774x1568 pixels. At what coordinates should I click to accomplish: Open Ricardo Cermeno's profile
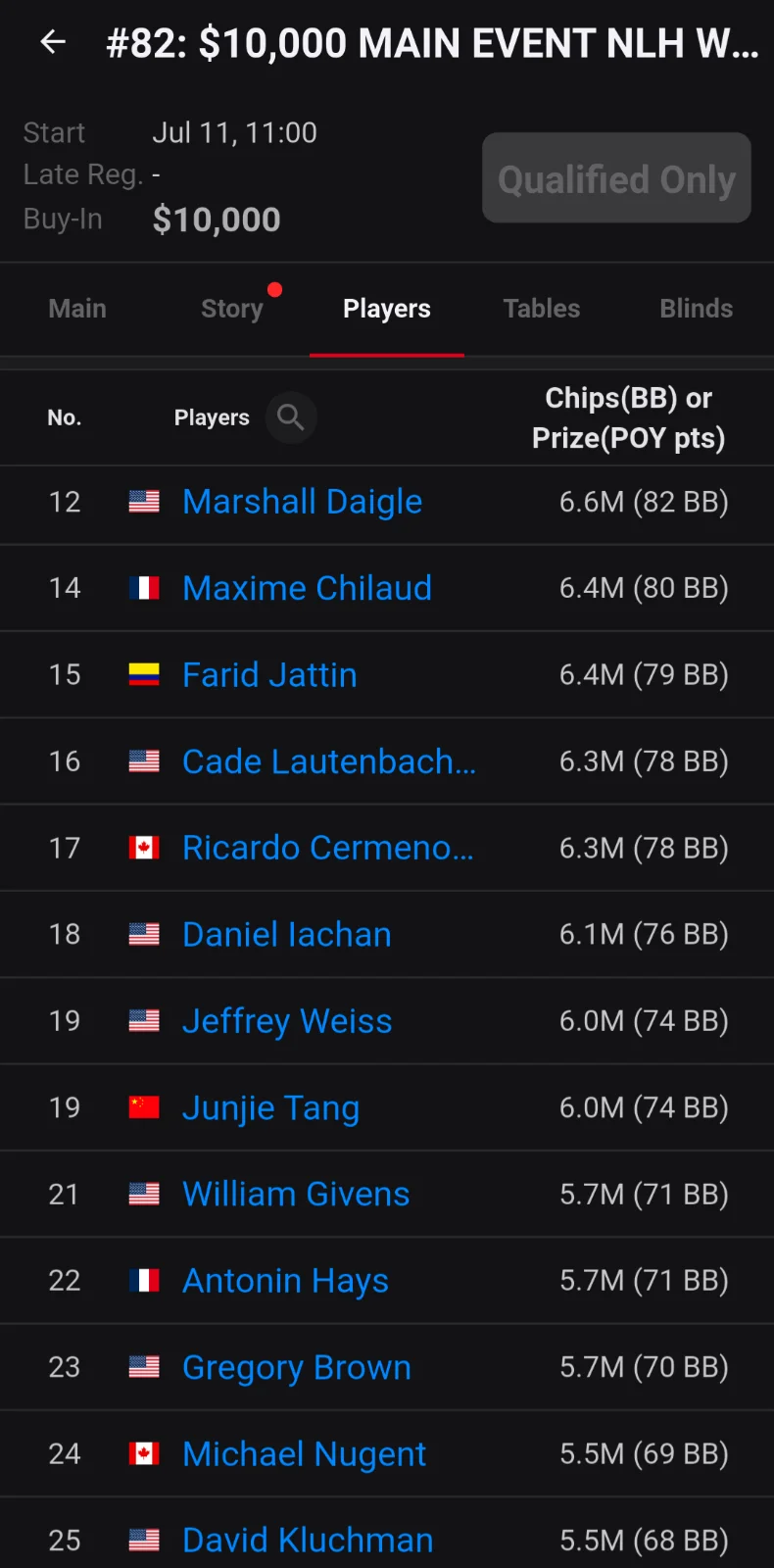tap(328, 848)
